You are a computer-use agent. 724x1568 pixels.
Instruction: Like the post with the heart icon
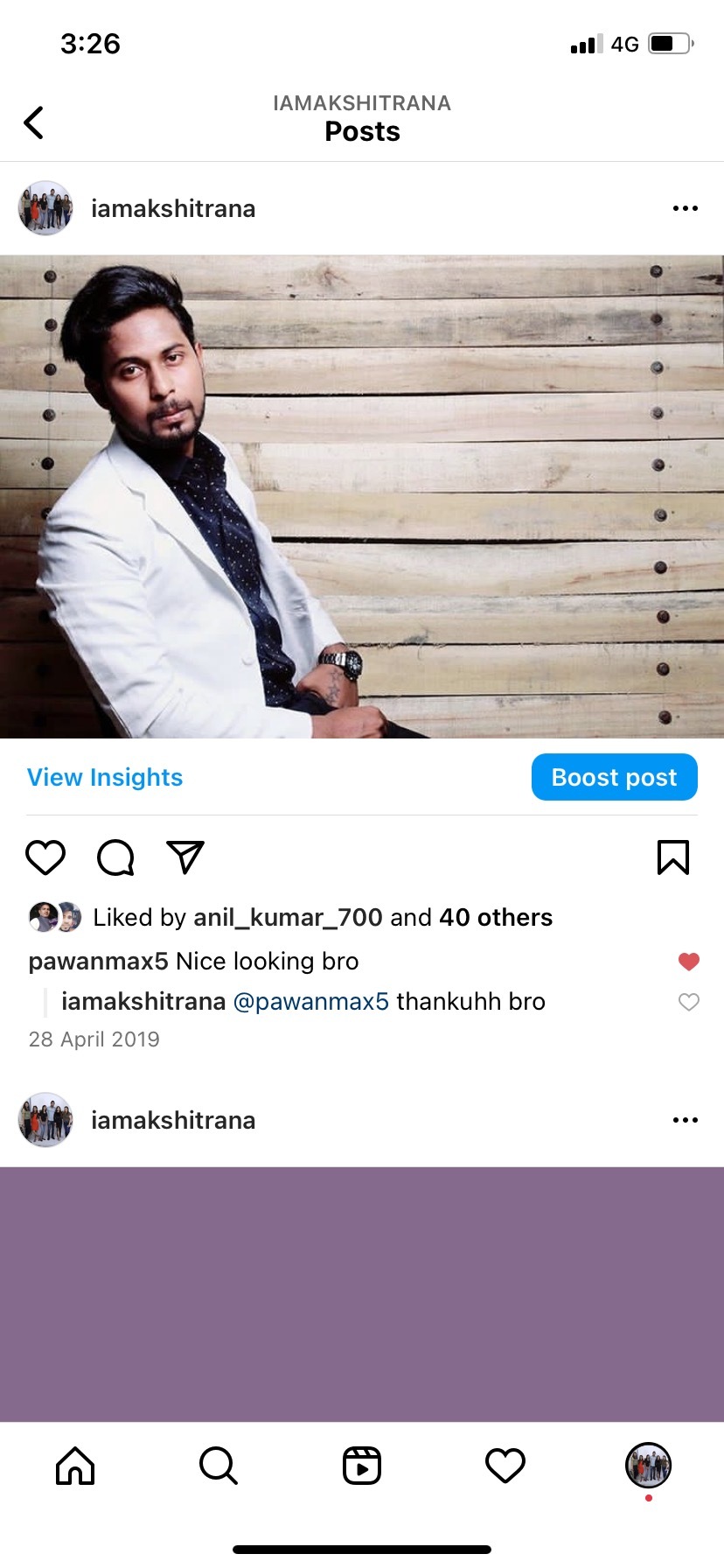point(45,857)
